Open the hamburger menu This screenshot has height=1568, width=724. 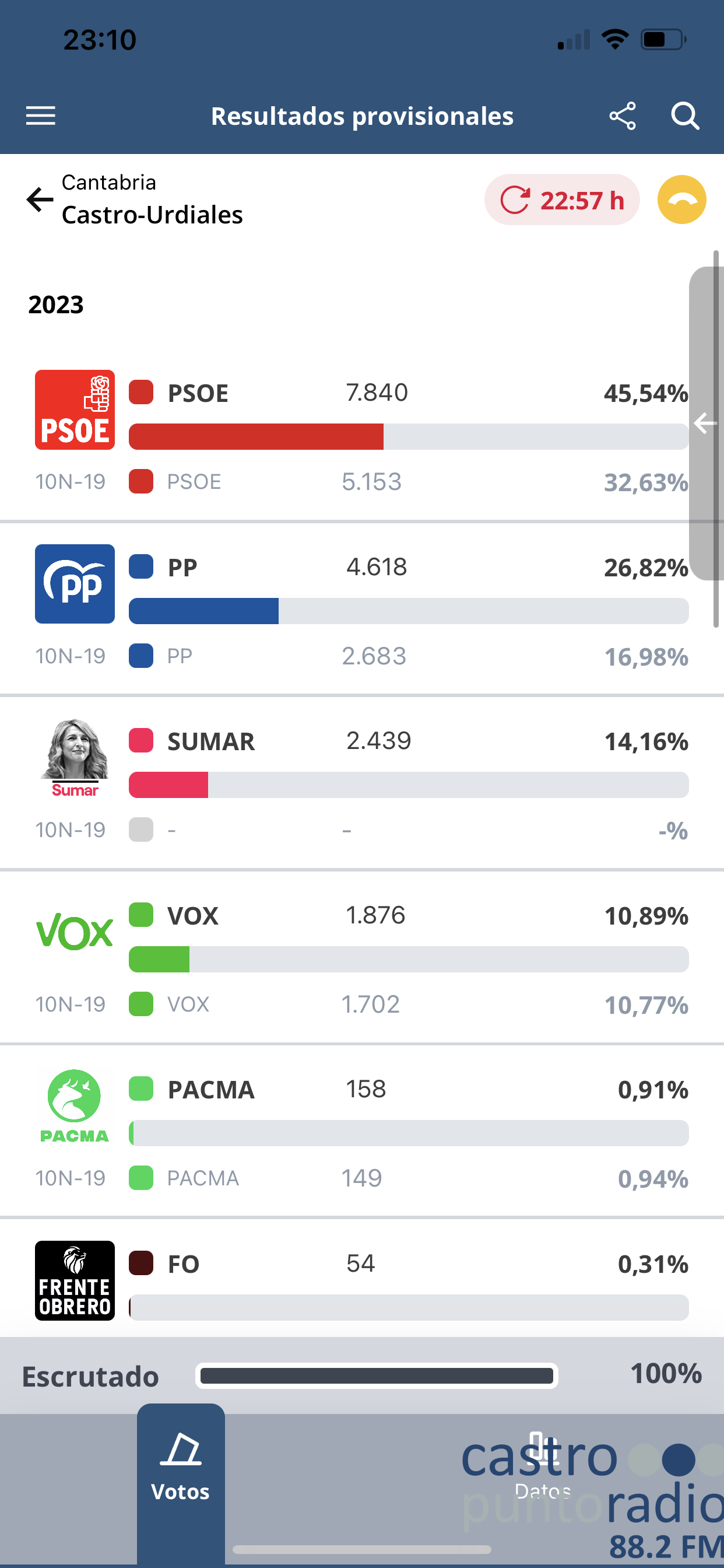click(x=41, y=116)
